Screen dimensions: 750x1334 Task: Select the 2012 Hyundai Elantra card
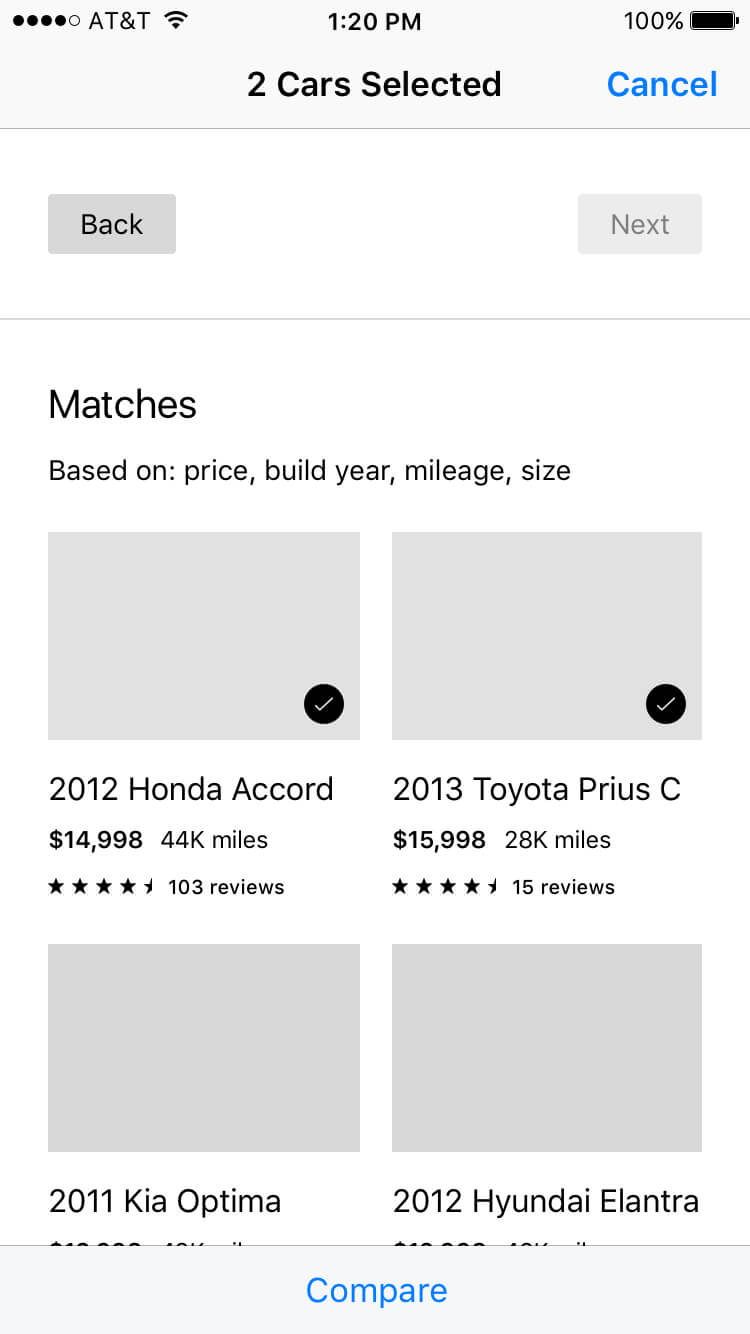[547, 1048]
